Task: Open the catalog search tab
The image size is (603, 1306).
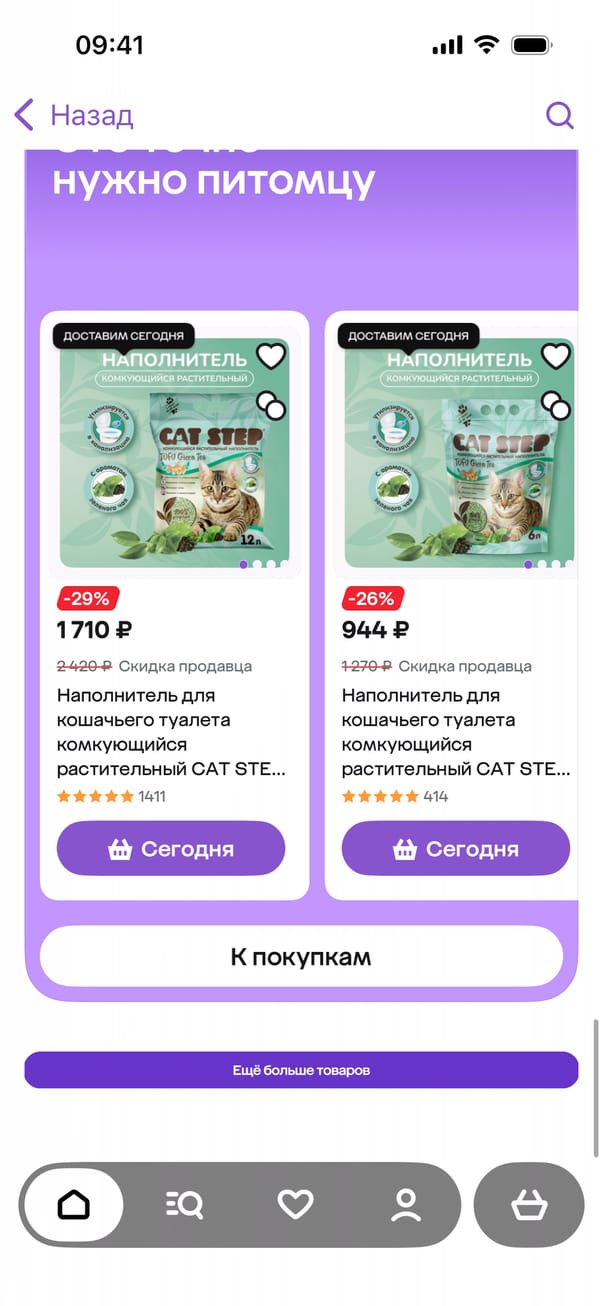Action: (184, 1205)
